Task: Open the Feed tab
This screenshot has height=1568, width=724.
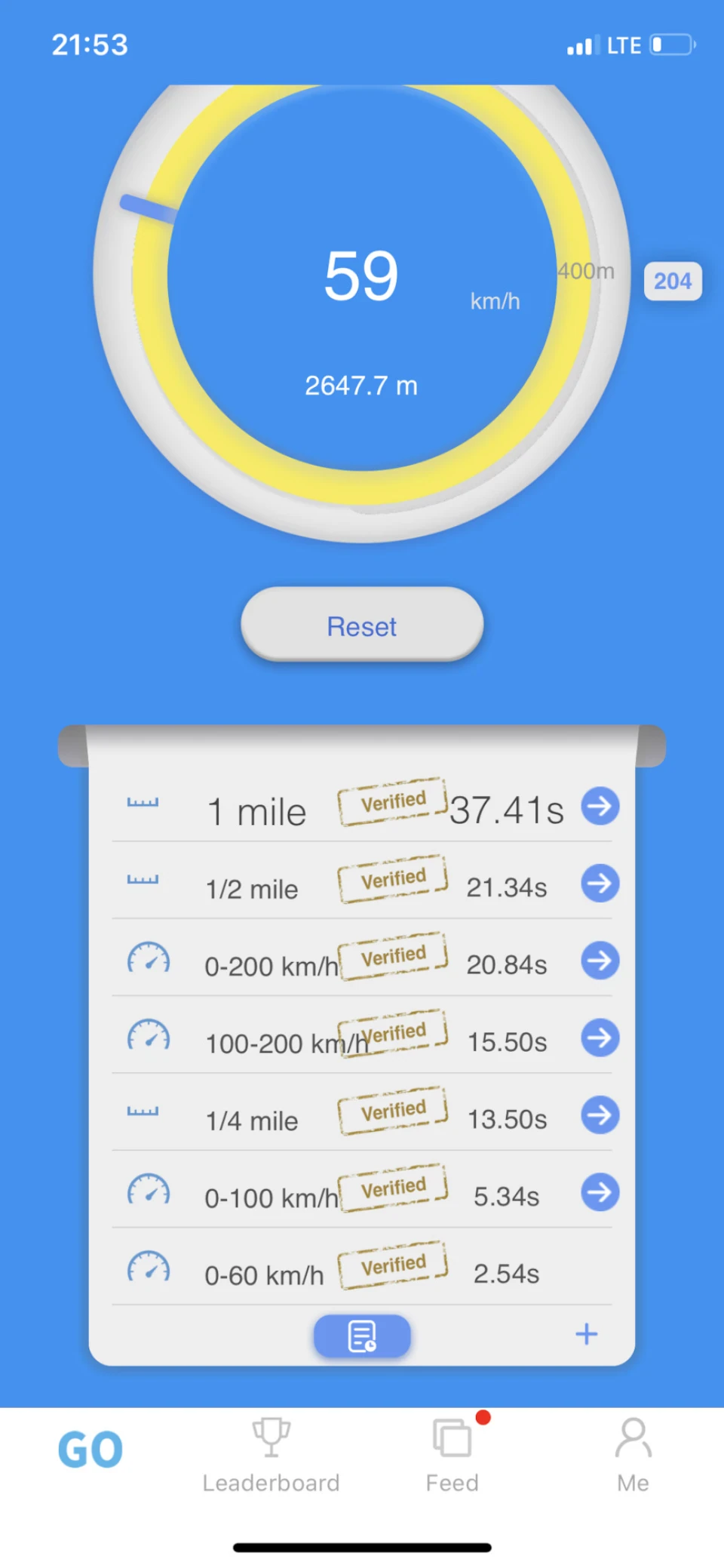Action: click(x=452, y=1456)
